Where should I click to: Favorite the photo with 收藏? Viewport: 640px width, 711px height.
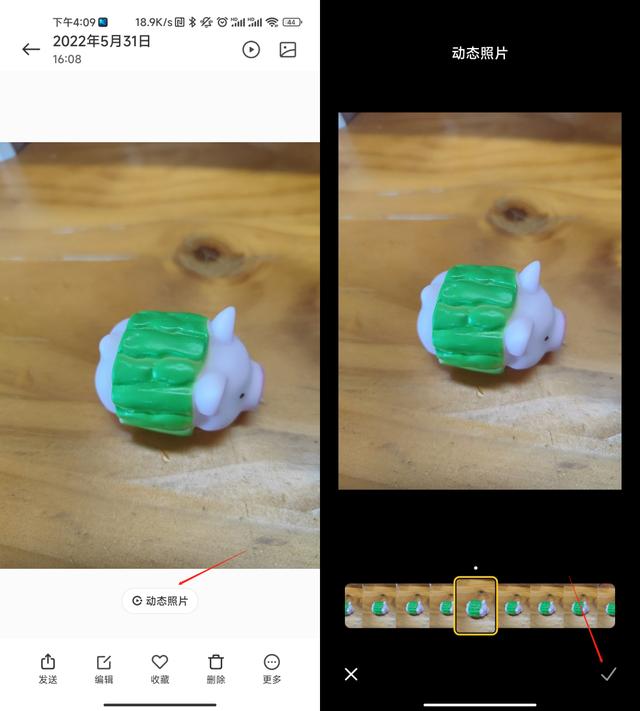(160, 669)
